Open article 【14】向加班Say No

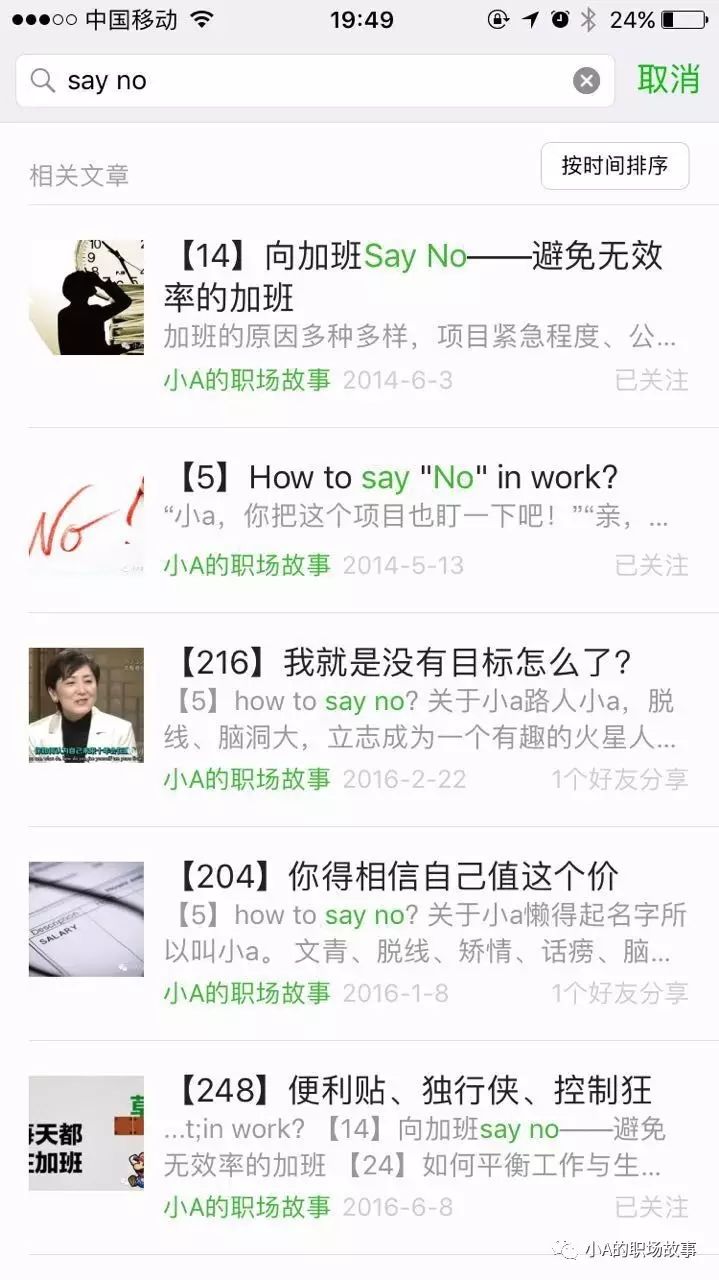point(413,275)
